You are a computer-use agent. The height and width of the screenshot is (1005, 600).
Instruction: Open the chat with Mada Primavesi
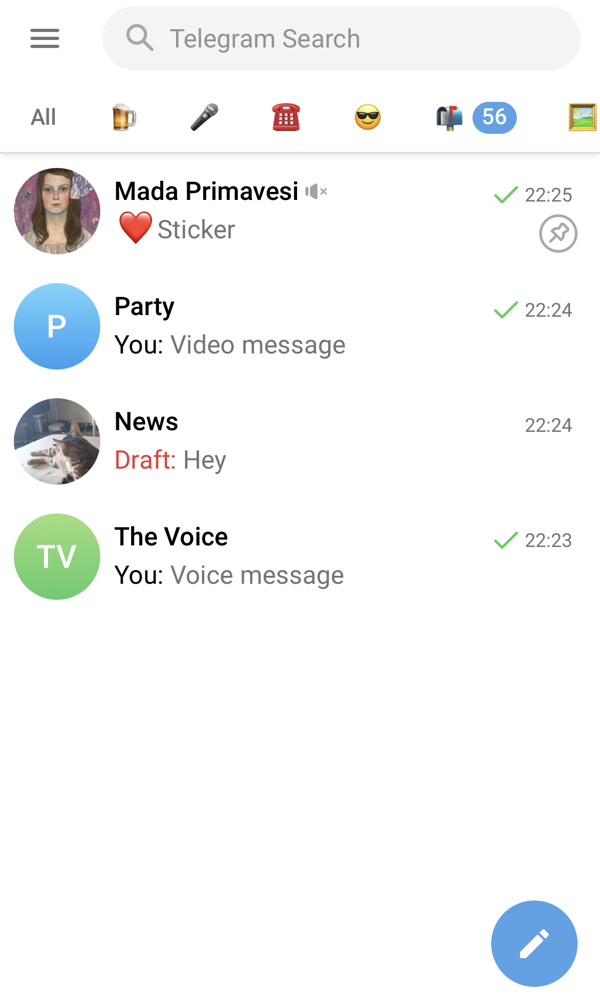[x=300, y=211]
